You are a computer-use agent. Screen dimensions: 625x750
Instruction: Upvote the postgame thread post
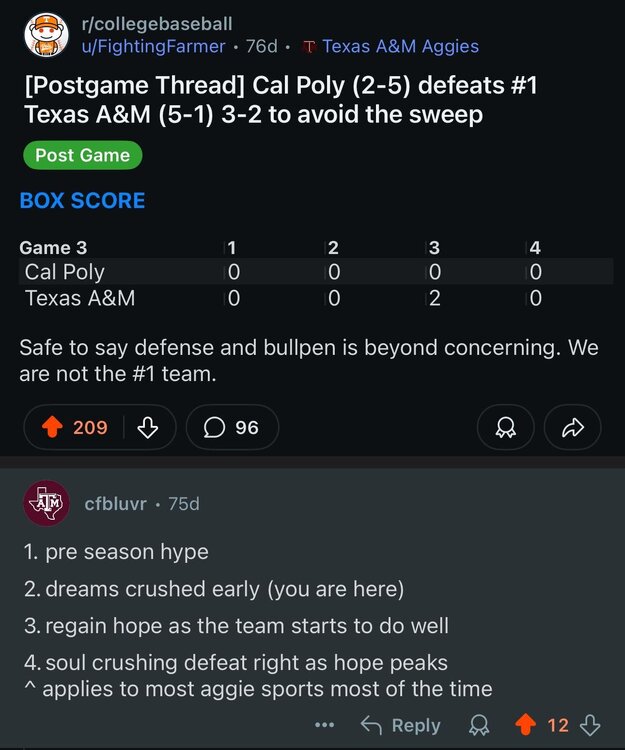click(53, 427)
